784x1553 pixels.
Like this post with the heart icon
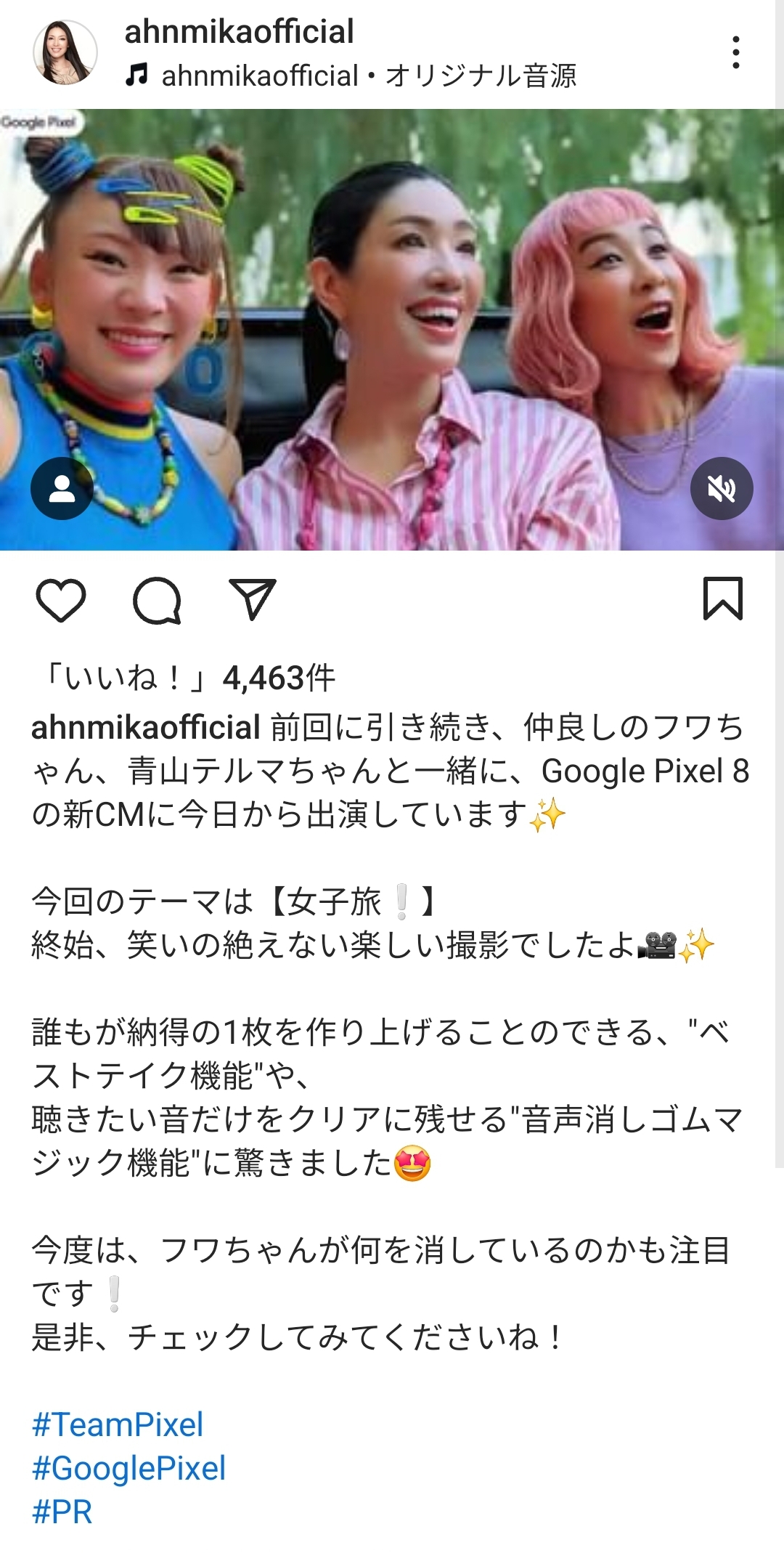[x=61, y=600]
